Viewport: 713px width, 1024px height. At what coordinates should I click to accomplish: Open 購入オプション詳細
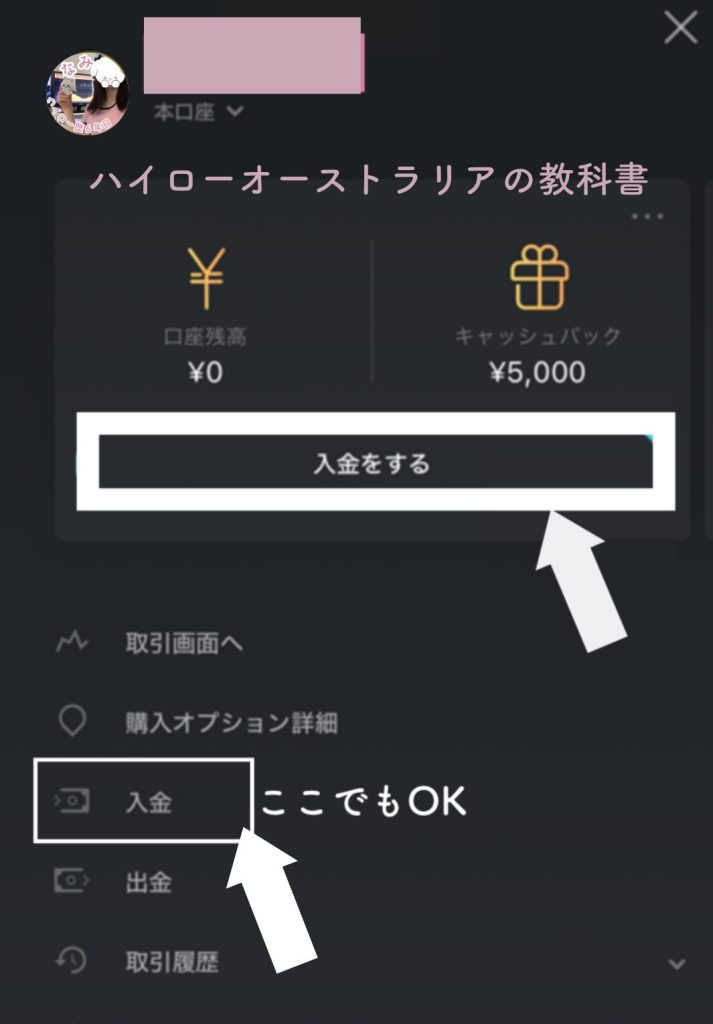[x=230, y=723]
